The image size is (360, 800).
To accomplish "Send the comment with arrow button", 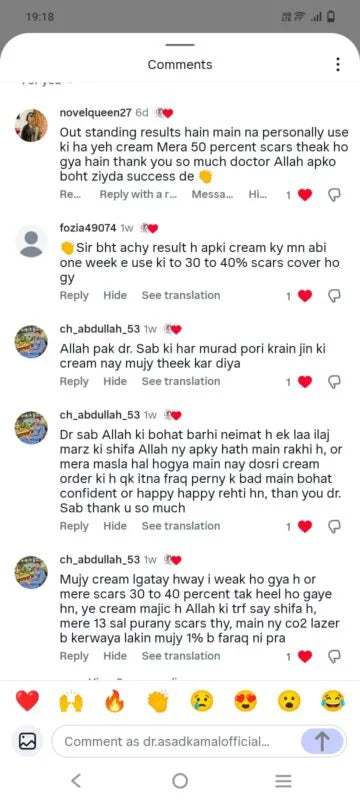I will coord(322,741).
